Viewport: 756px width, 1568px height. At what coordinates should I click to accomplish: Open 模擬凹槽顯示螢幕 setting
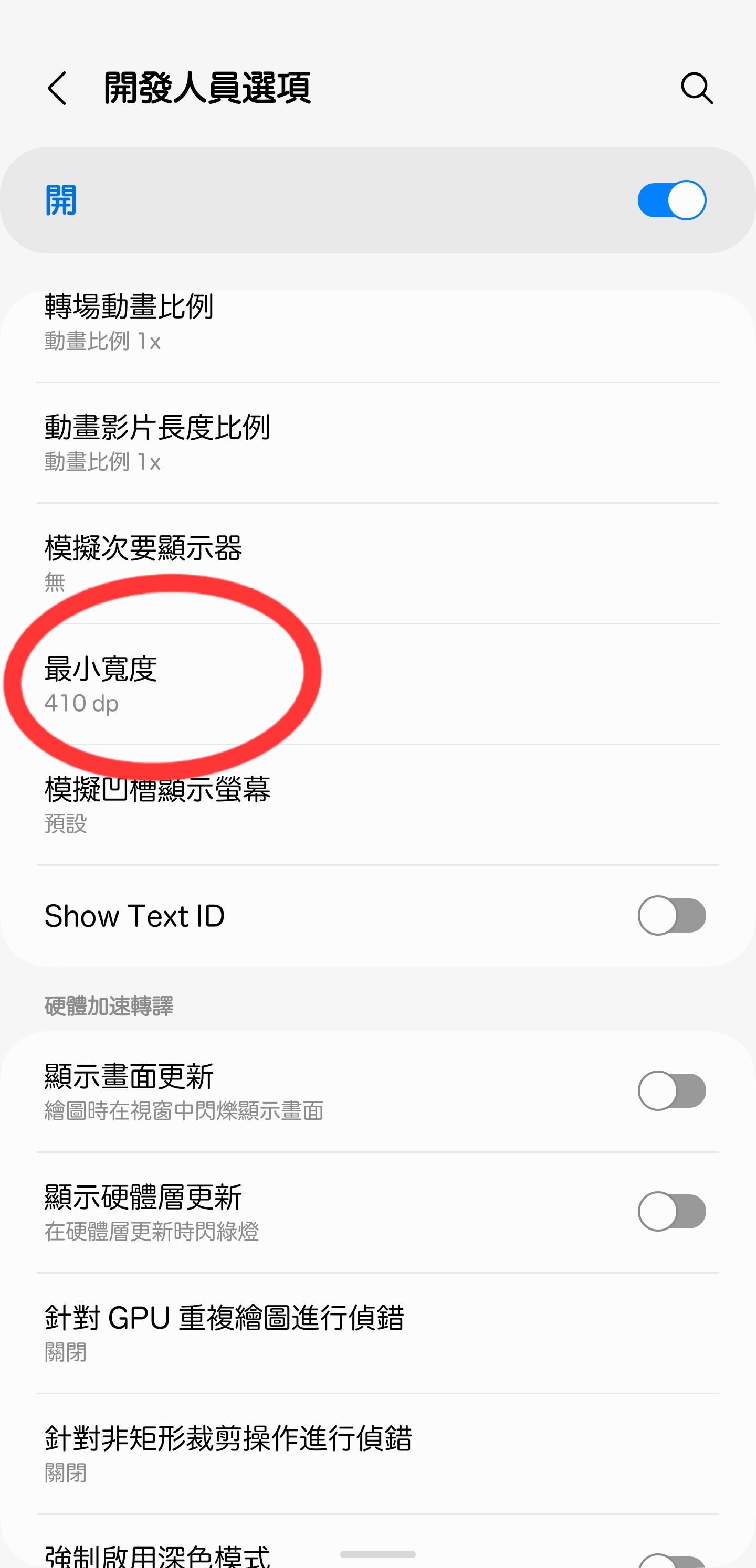(377, 804)
